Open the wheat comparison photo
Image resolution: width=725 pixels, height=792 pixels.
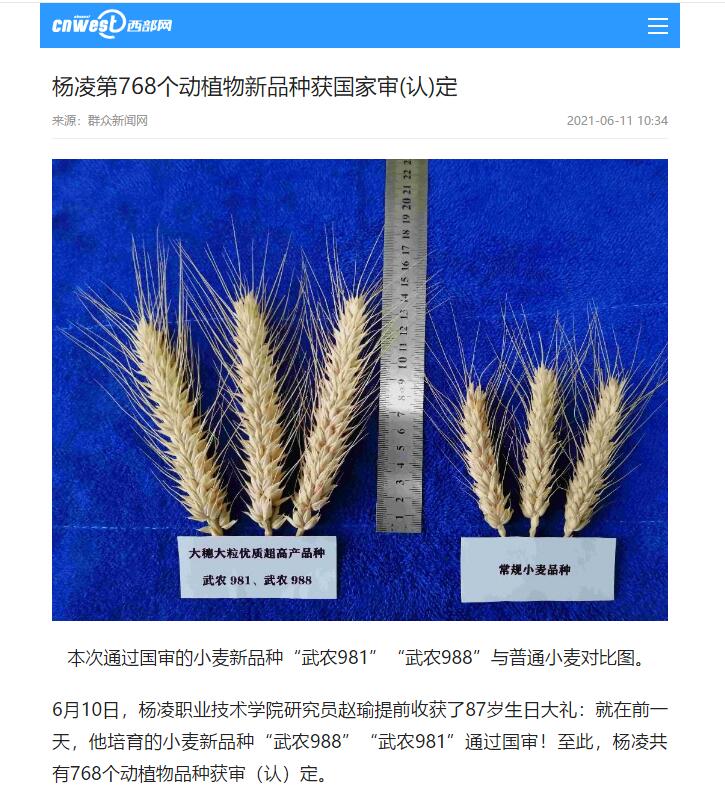(x=359, y=389)
